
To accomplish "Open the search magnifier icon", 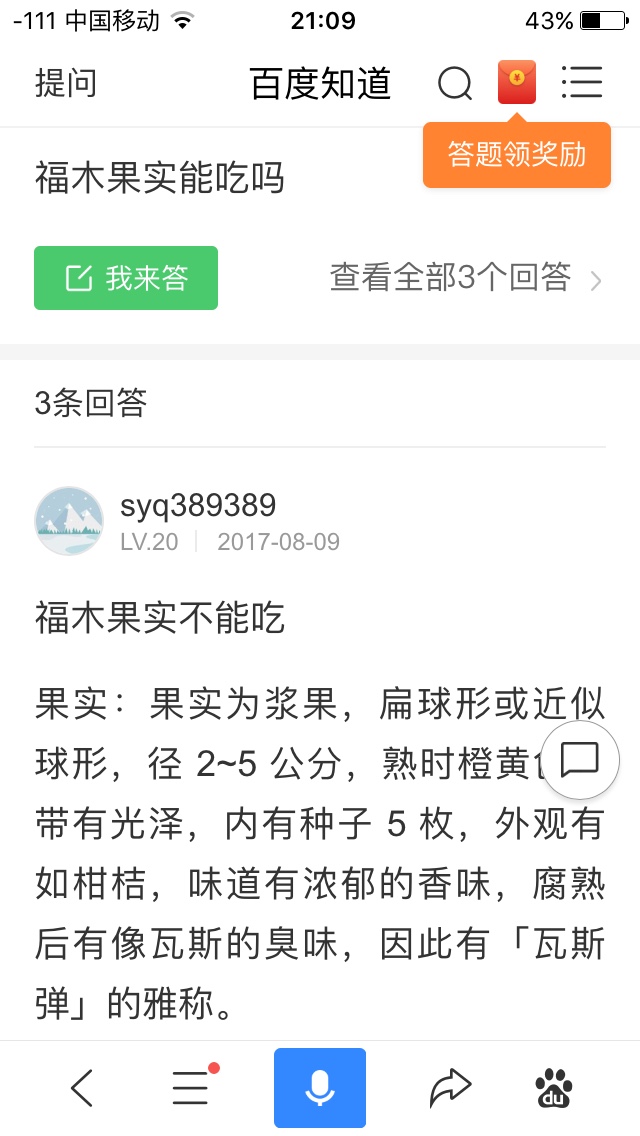I will [455, 83].
